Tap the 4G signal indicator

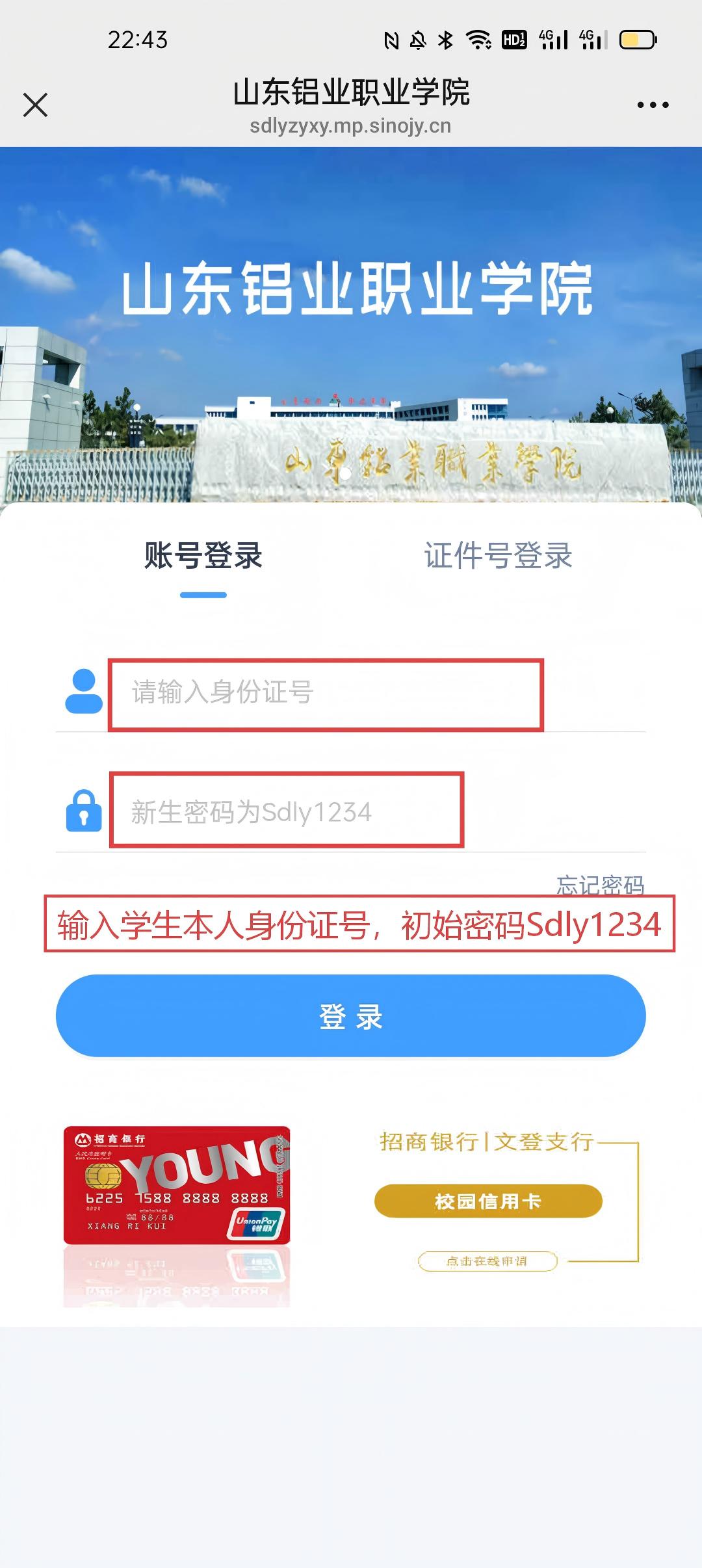(x=553, y=40)
